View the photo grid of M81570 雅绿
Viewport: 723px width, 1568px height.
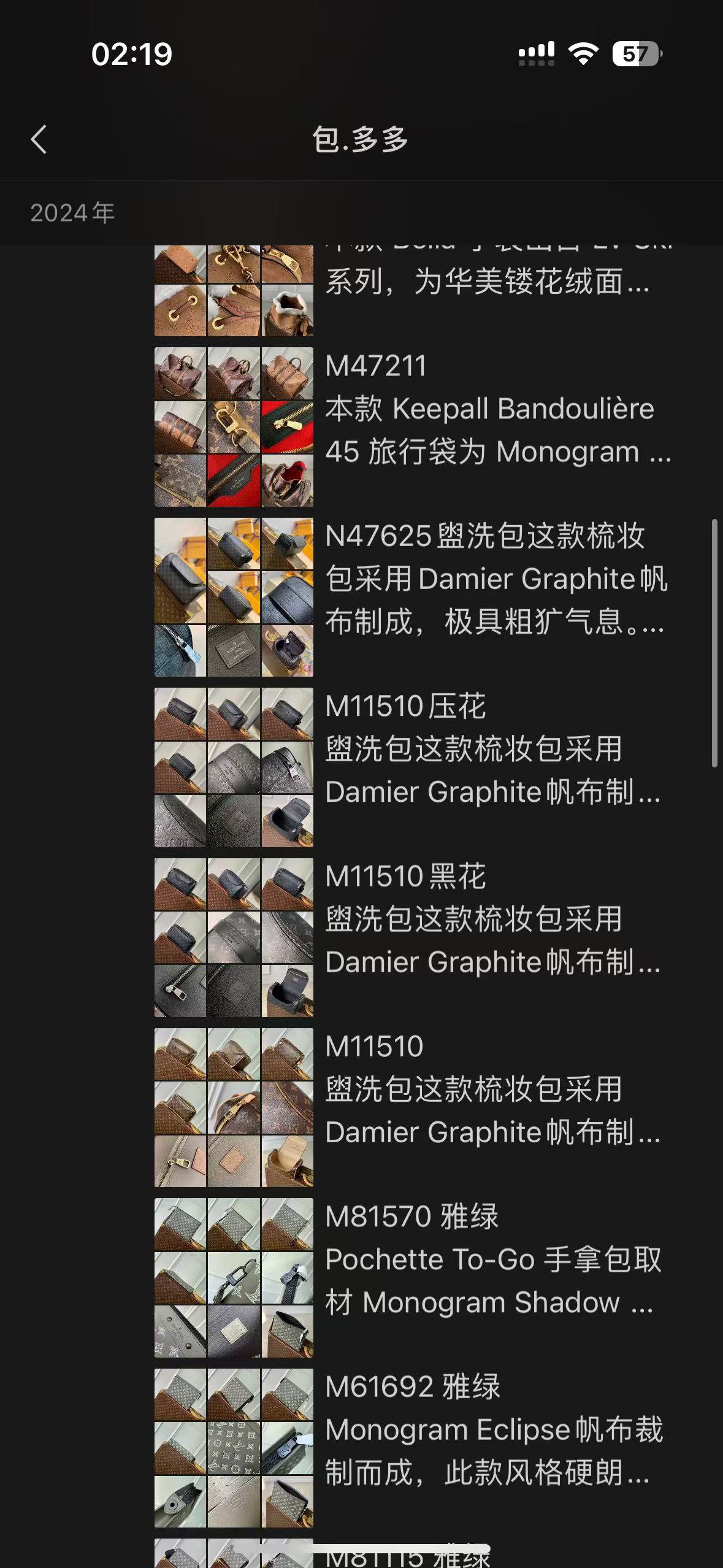coord(234,1277)
